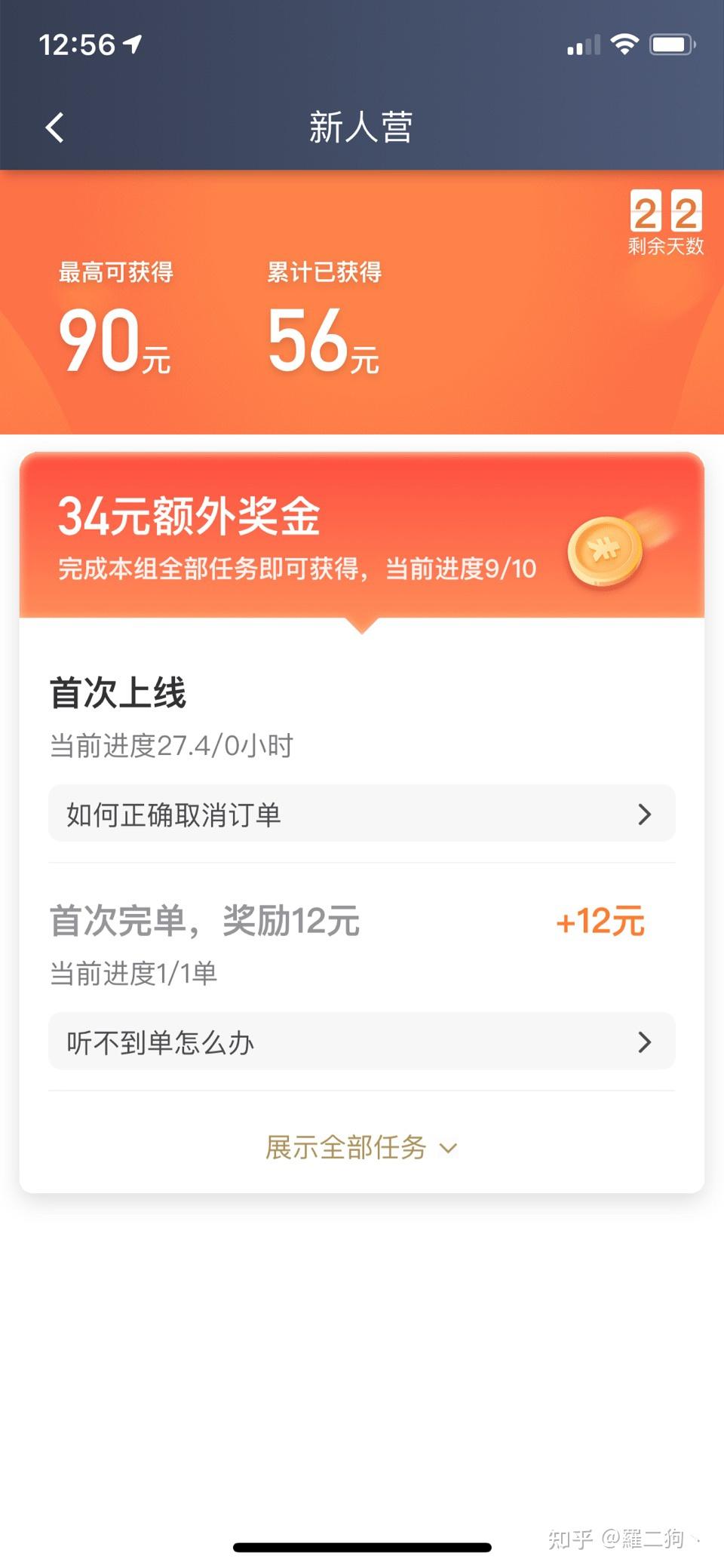The width and height of the screenshot is (724, 1568).
Task: Tap the chevron on 如何正确取消订单
Action: tap(645, 814)
